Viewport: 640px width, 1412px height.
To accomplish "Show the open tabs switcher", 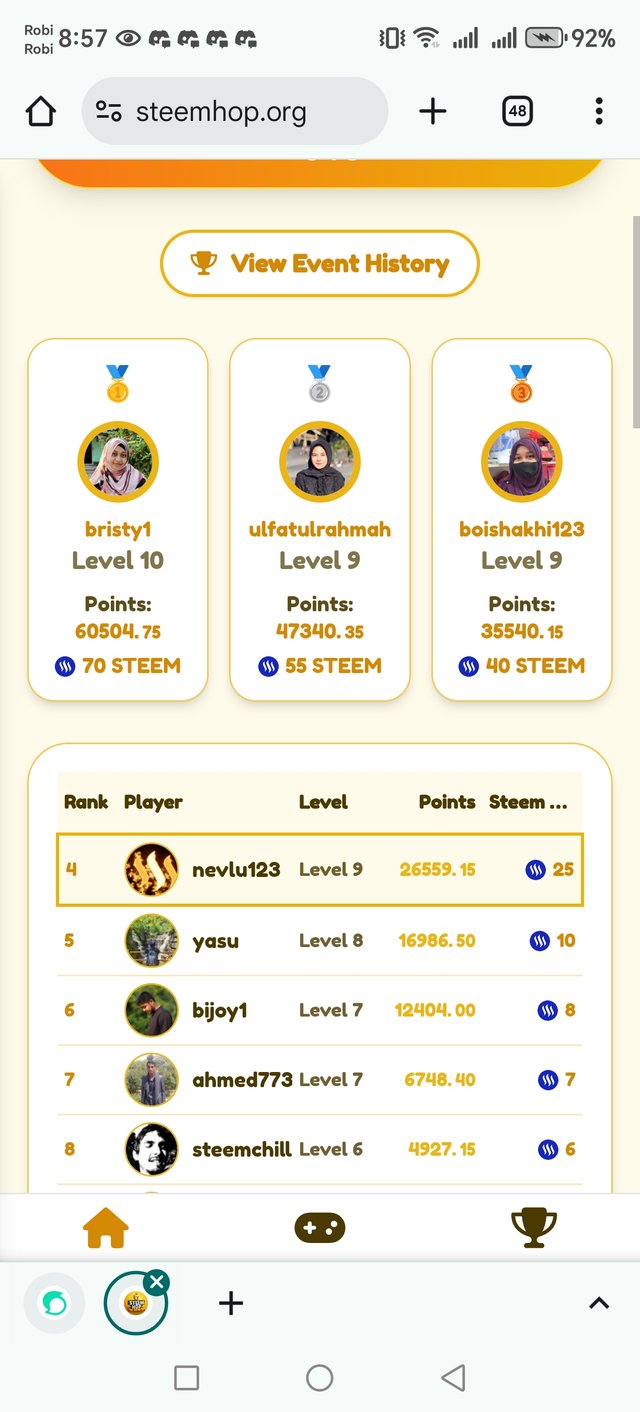I will (x=517, y=112).
